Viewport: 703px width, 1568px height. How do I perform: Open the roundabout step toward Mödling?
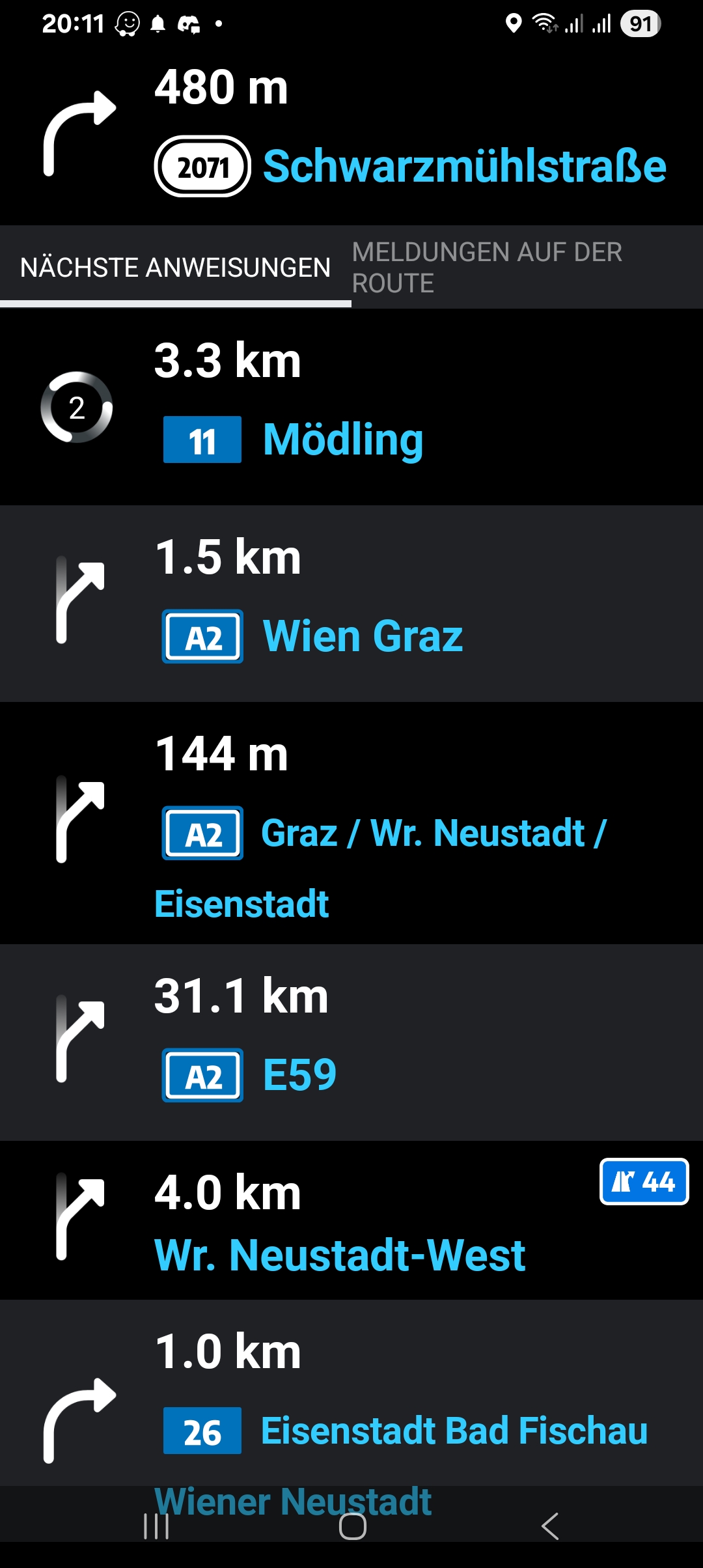tap(351, 407)
